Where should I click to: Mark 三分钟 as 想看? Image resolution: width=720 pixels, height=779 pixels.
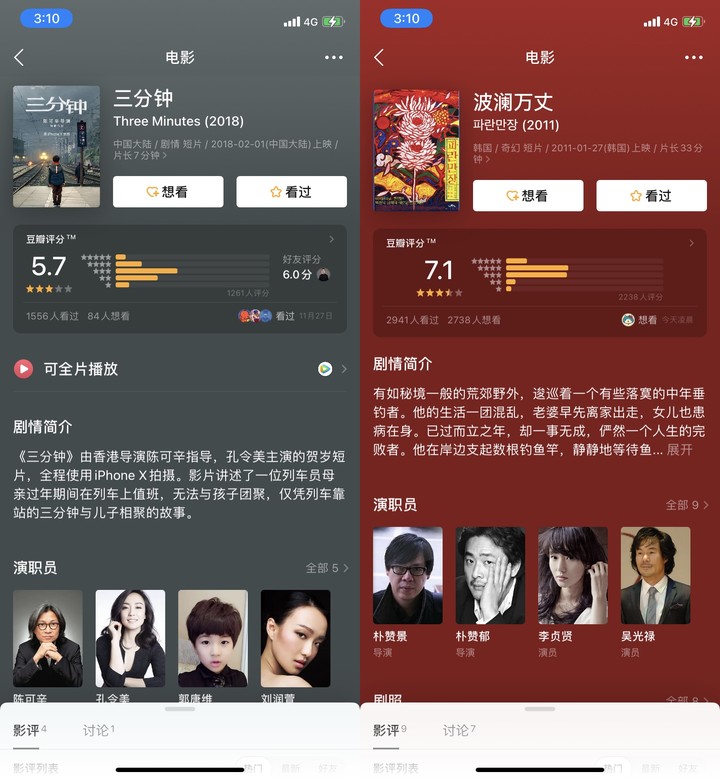pos(168,192)
